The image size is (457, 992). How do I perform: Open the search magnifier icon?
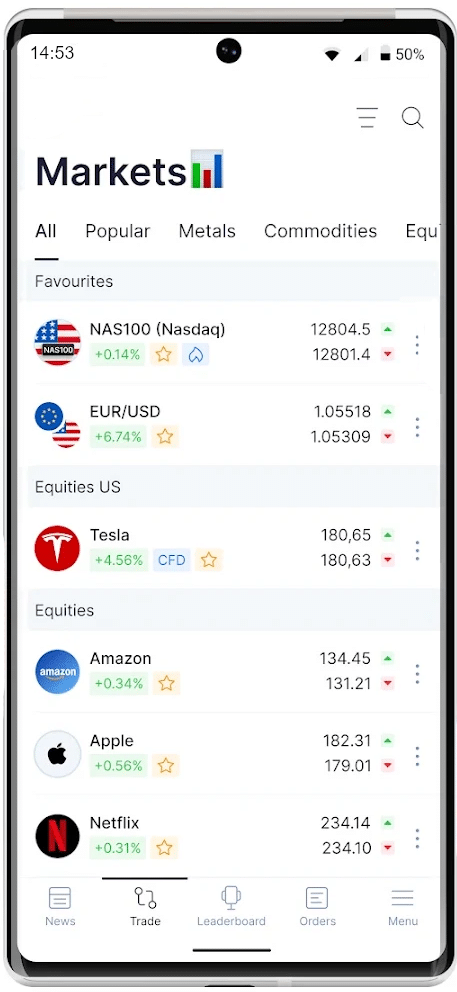(412, 118)
